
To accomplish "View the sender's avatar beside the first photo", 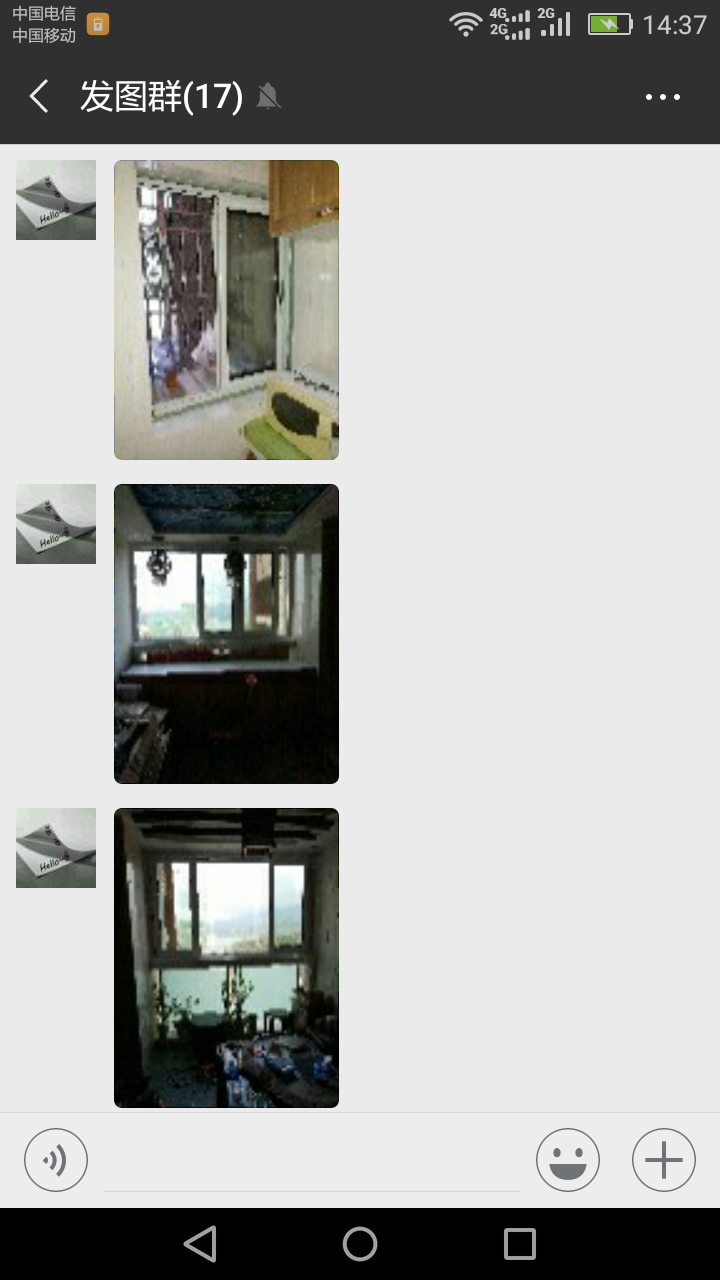I will (56, 200).
